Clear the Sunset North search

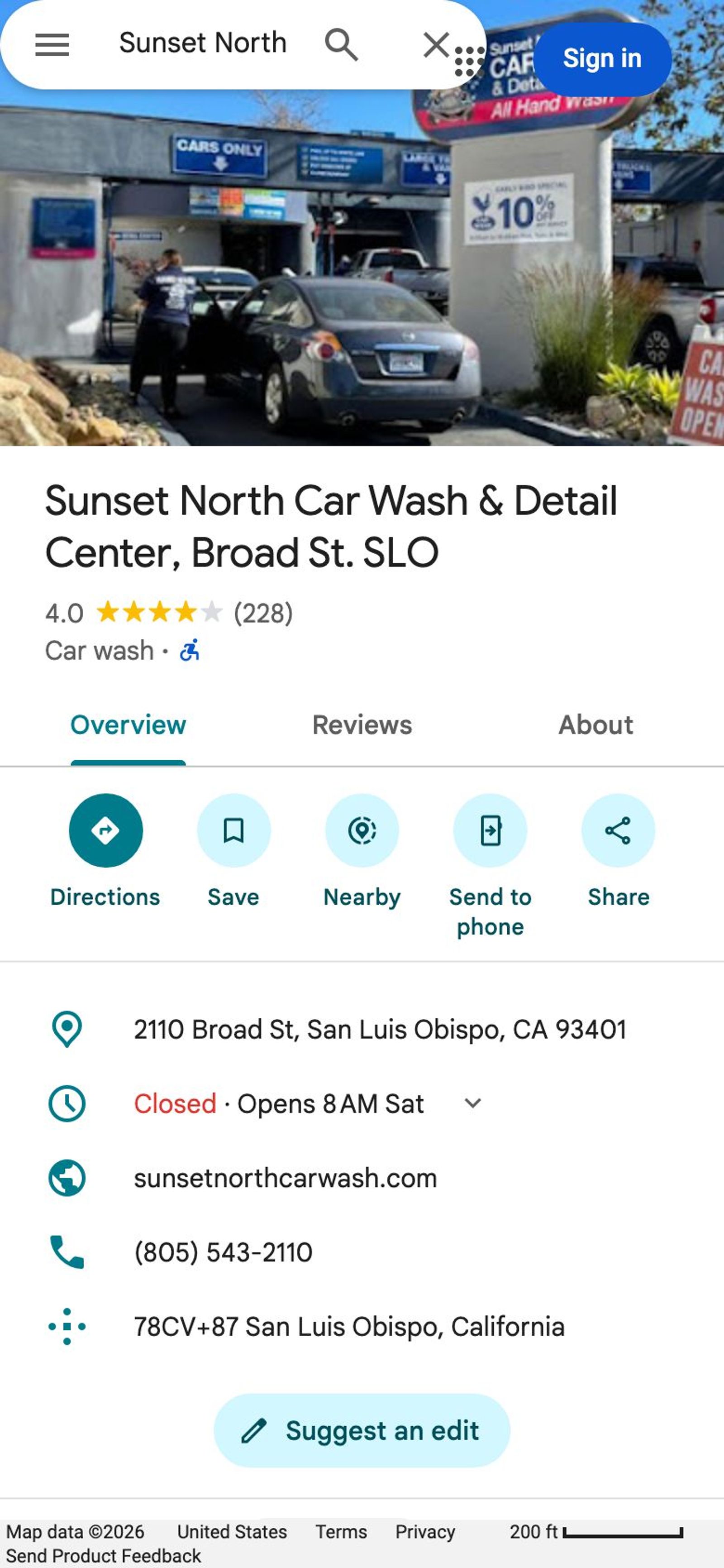coord(436,44)
